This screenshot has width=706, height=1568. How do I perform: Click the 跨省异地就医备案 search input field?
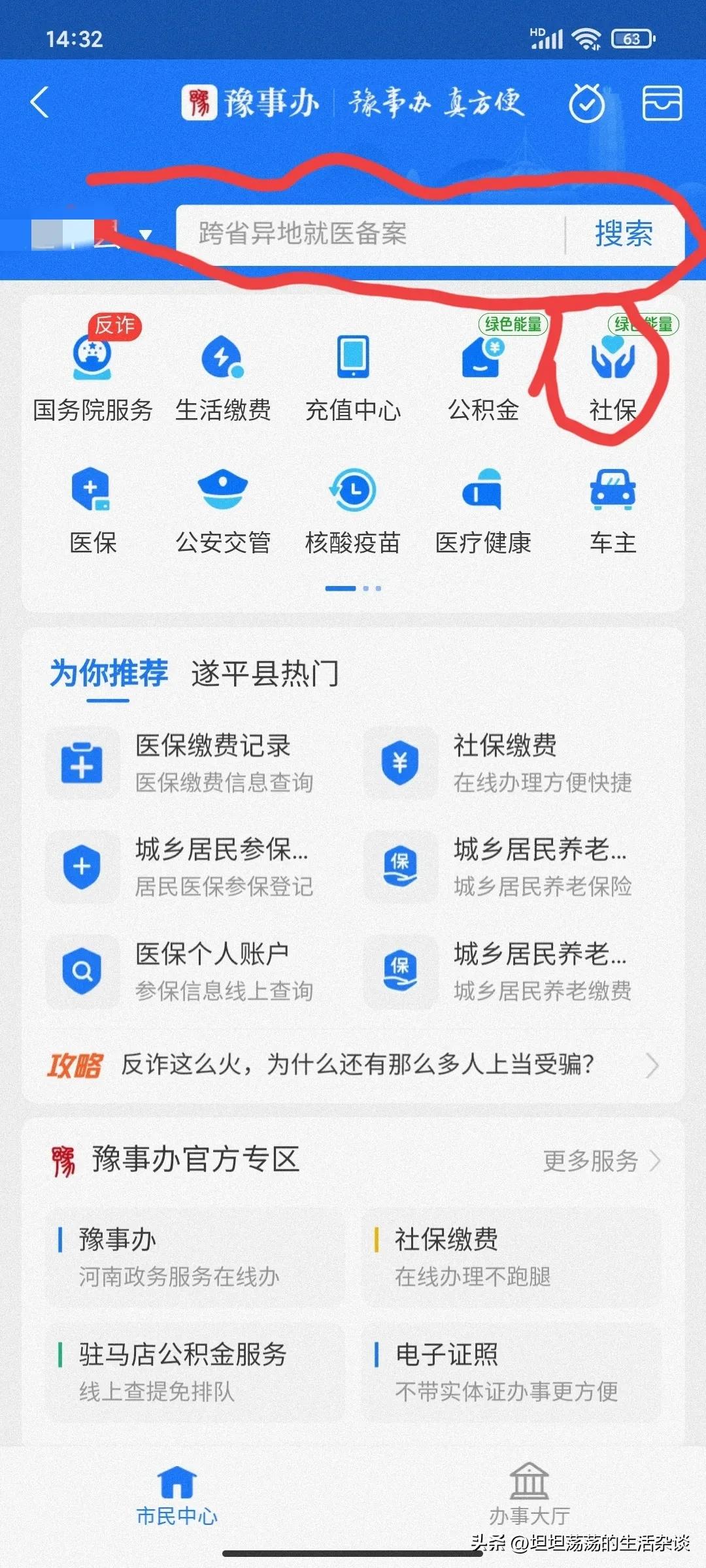pos(366,237)
